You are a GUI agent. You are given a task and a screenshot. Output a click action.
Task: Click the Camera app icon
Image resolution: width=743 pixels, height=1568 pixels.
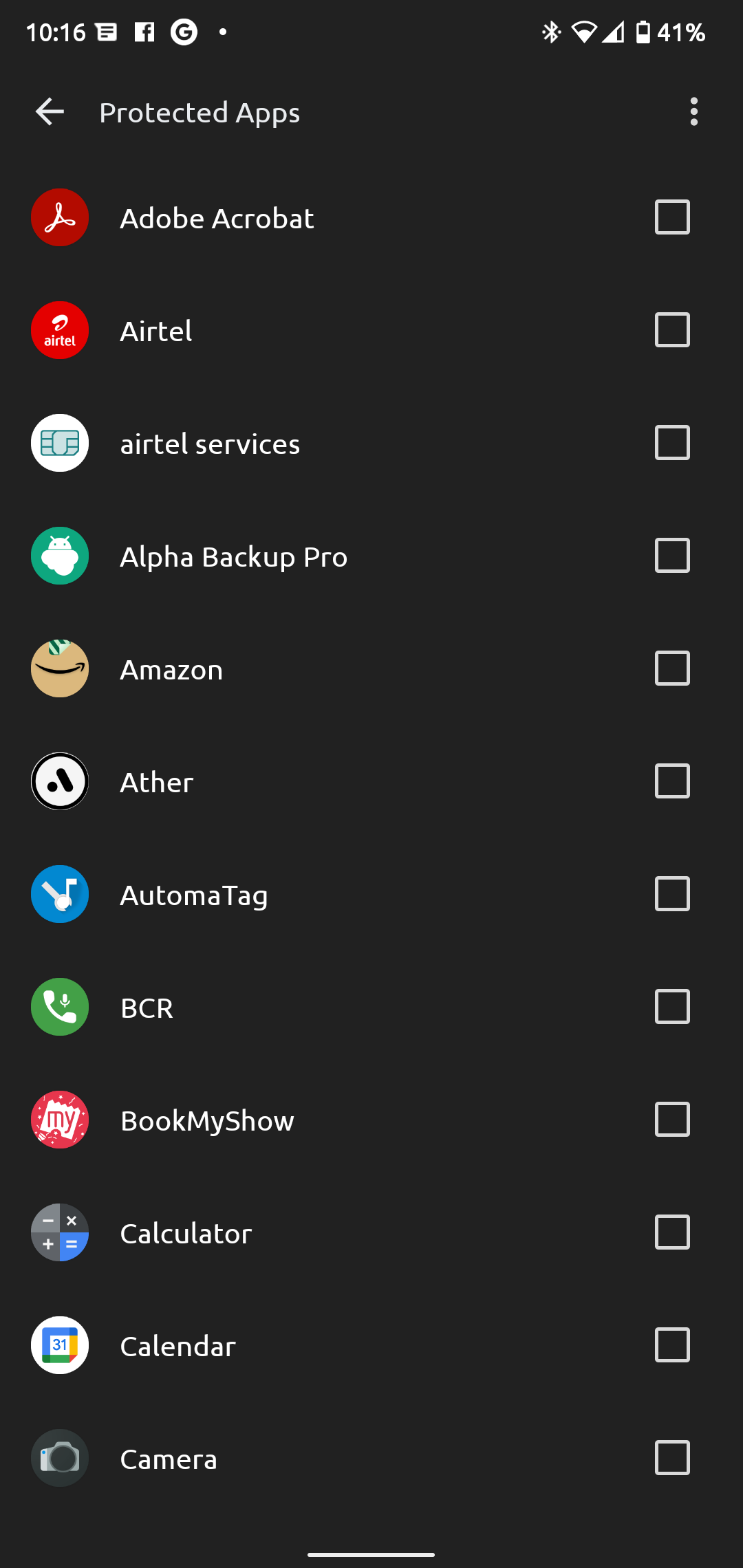[60, 1458]
